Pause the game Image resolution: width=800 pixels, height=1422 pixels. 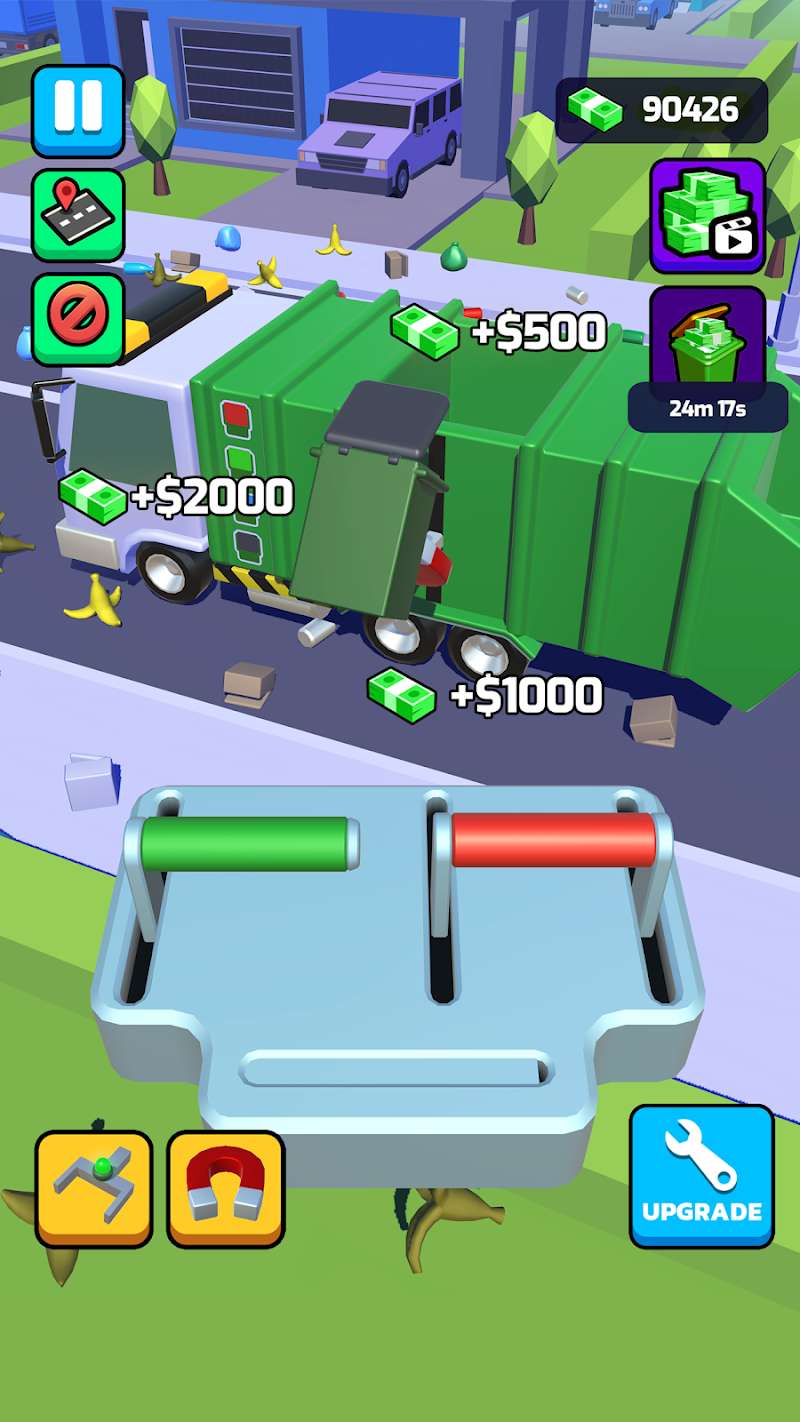[x=78, y=110]
